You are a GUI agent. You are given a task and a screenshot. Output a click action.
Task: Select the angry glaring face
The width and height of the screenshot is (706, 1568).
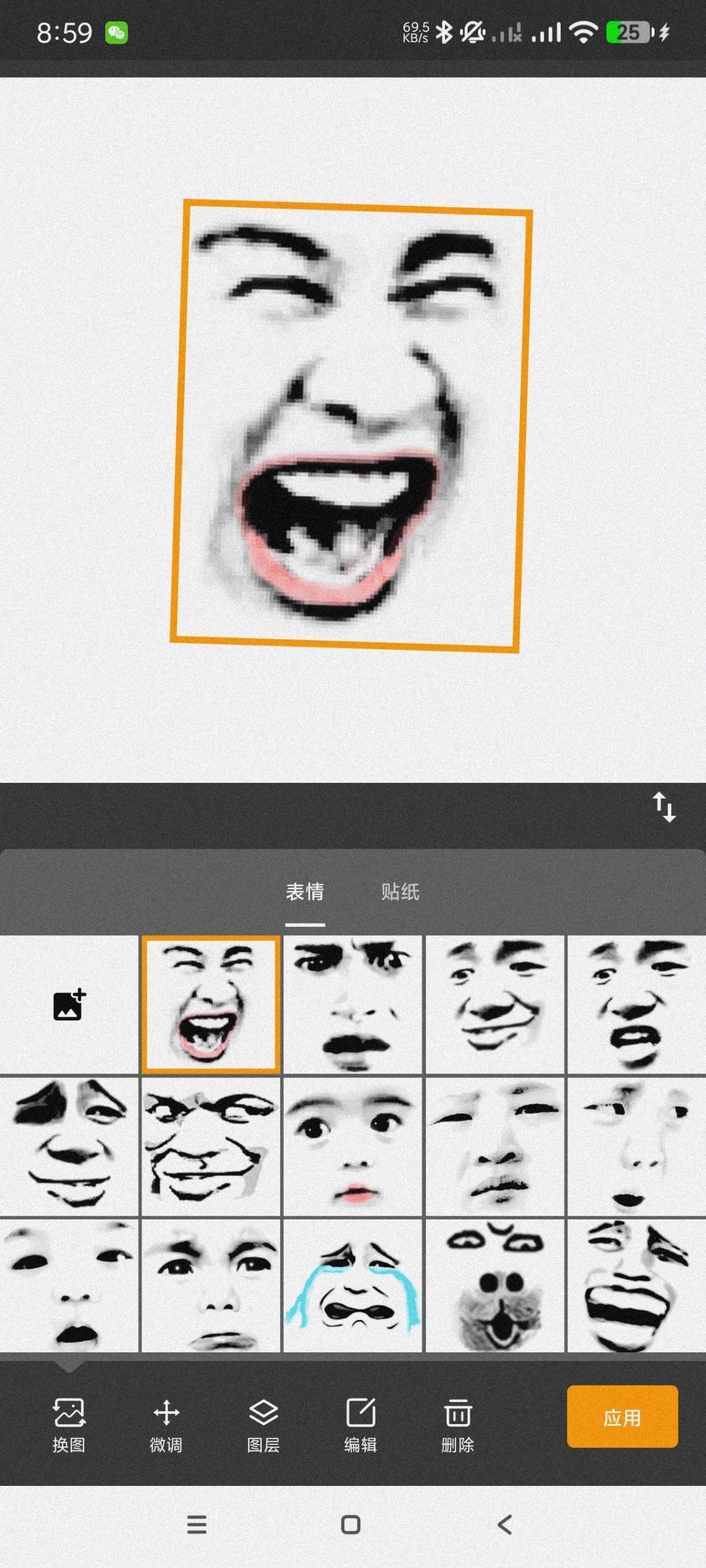[352, 1005]
